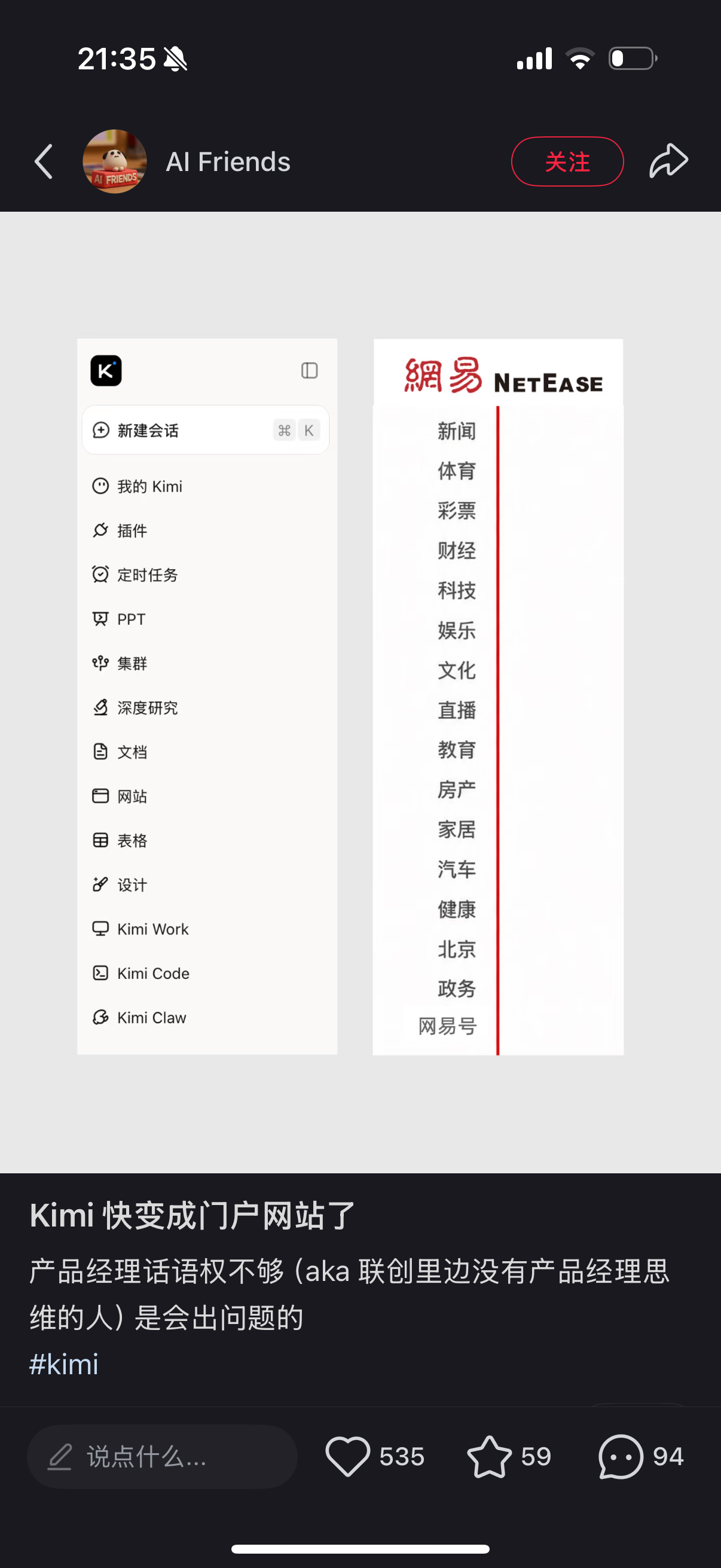Go back using the top-left arrow
The image size is (721, 1568).
point(44,162)
